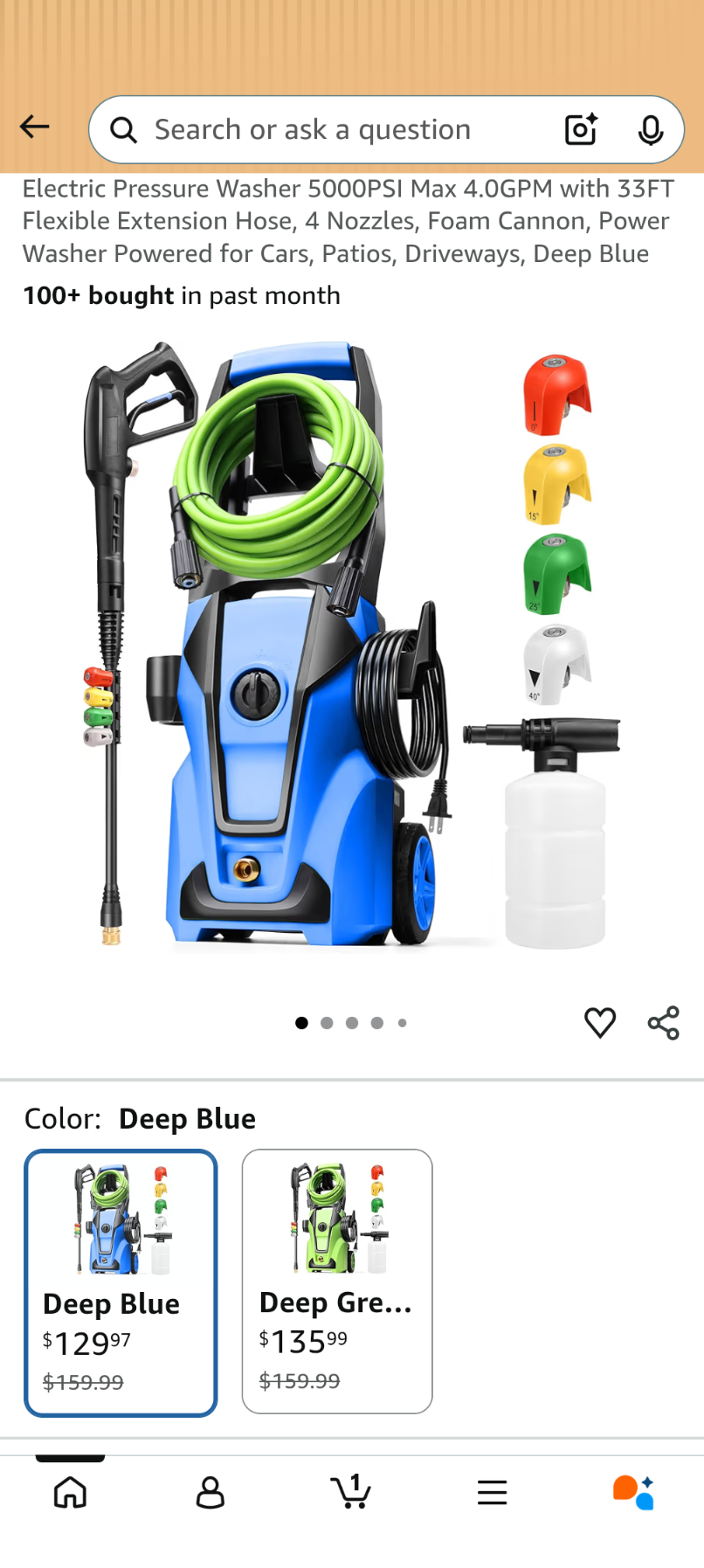Open the shopping cart

tap(351, 1492)
